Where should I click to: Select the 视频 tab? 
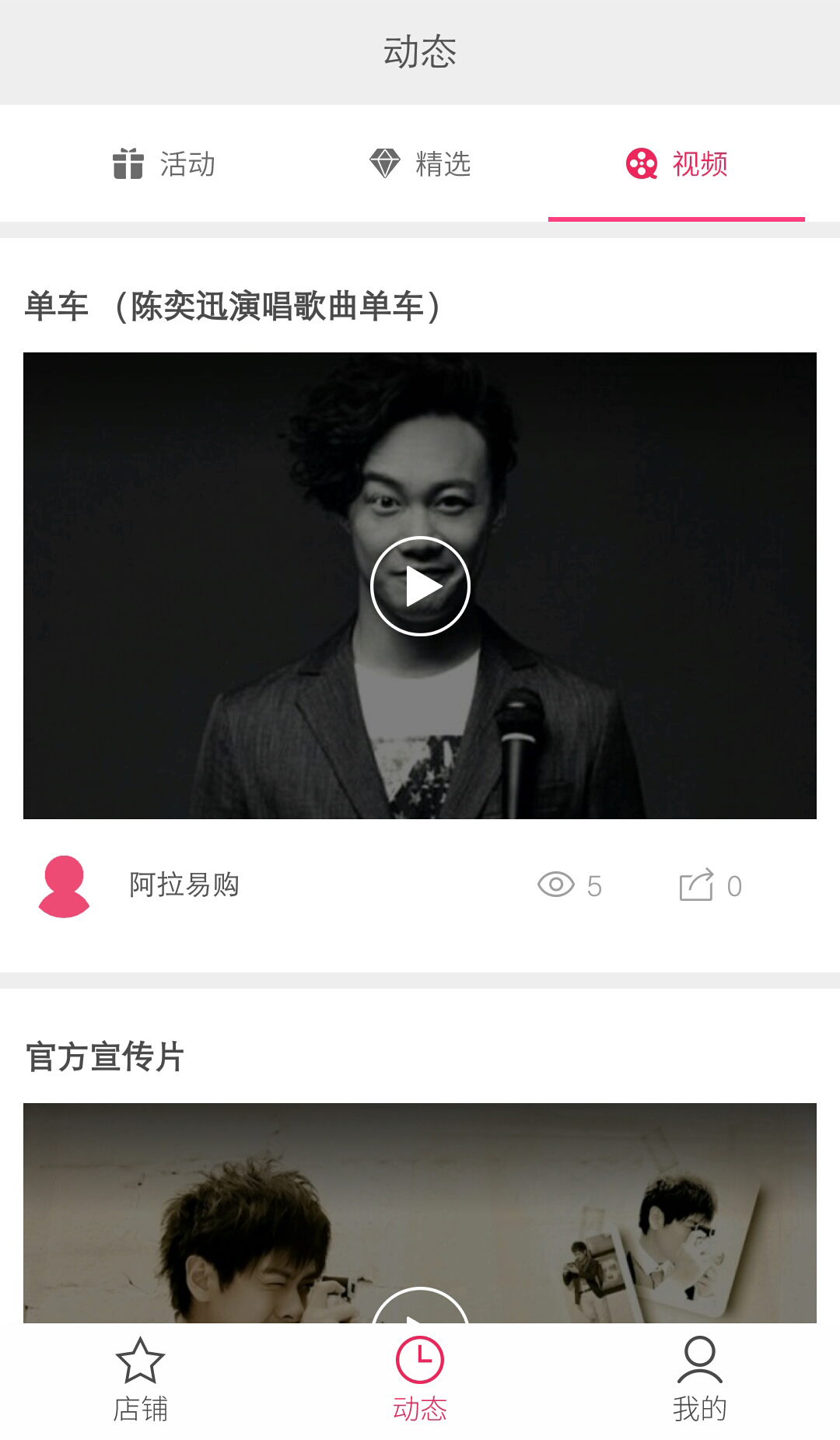click(x=677, y=164)
